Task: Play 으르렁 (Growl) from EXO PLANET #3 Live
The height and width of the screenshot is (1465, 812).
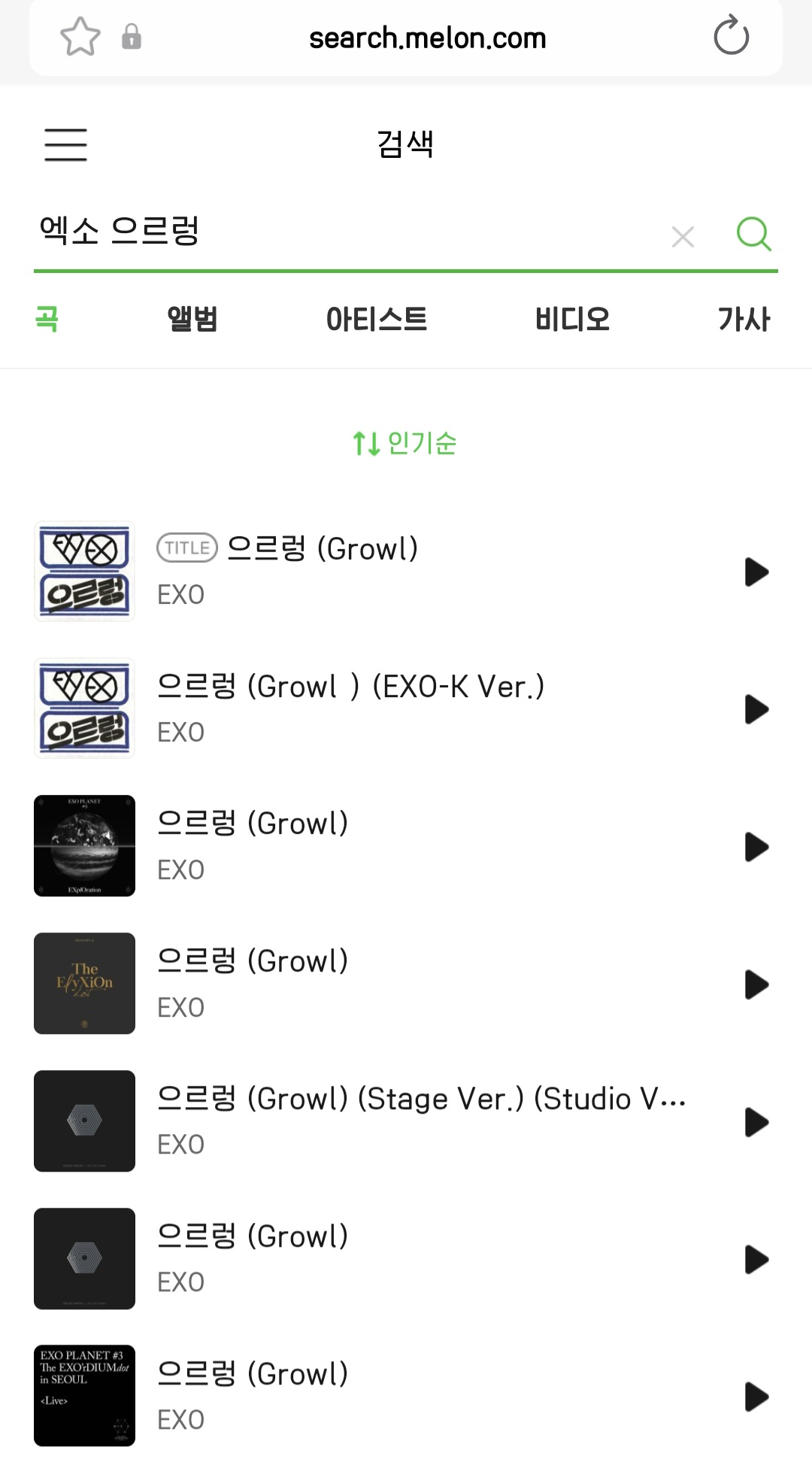Action: coord(756,1397)
